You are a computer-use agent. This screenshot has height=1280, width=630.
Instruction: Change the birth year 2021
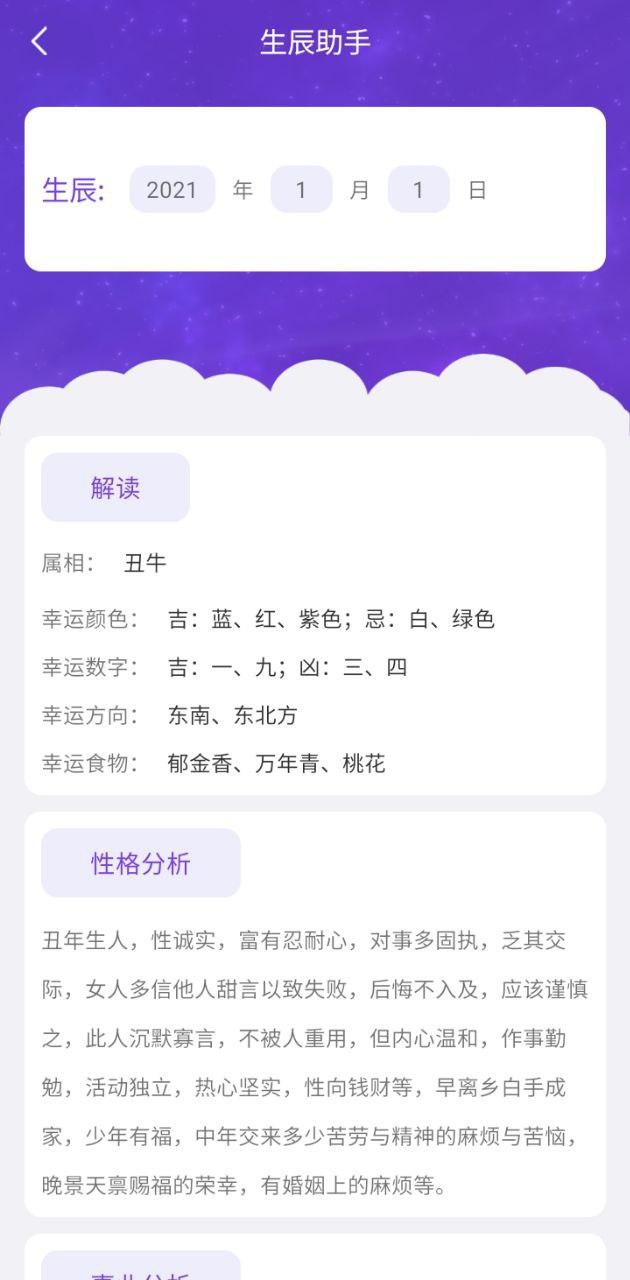(172, 190)
